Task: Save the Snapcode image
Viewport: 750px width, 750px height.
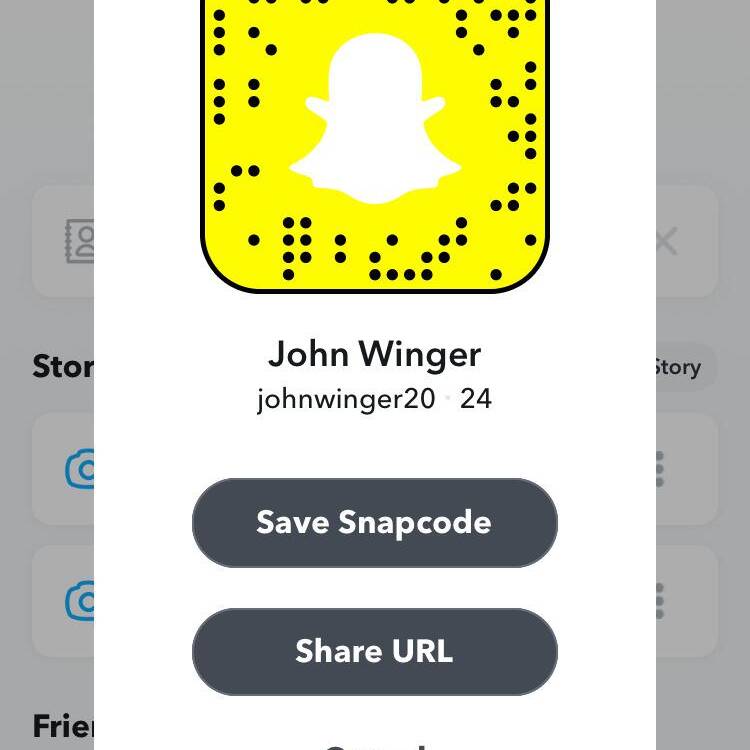Action: (x=374, y=523)
